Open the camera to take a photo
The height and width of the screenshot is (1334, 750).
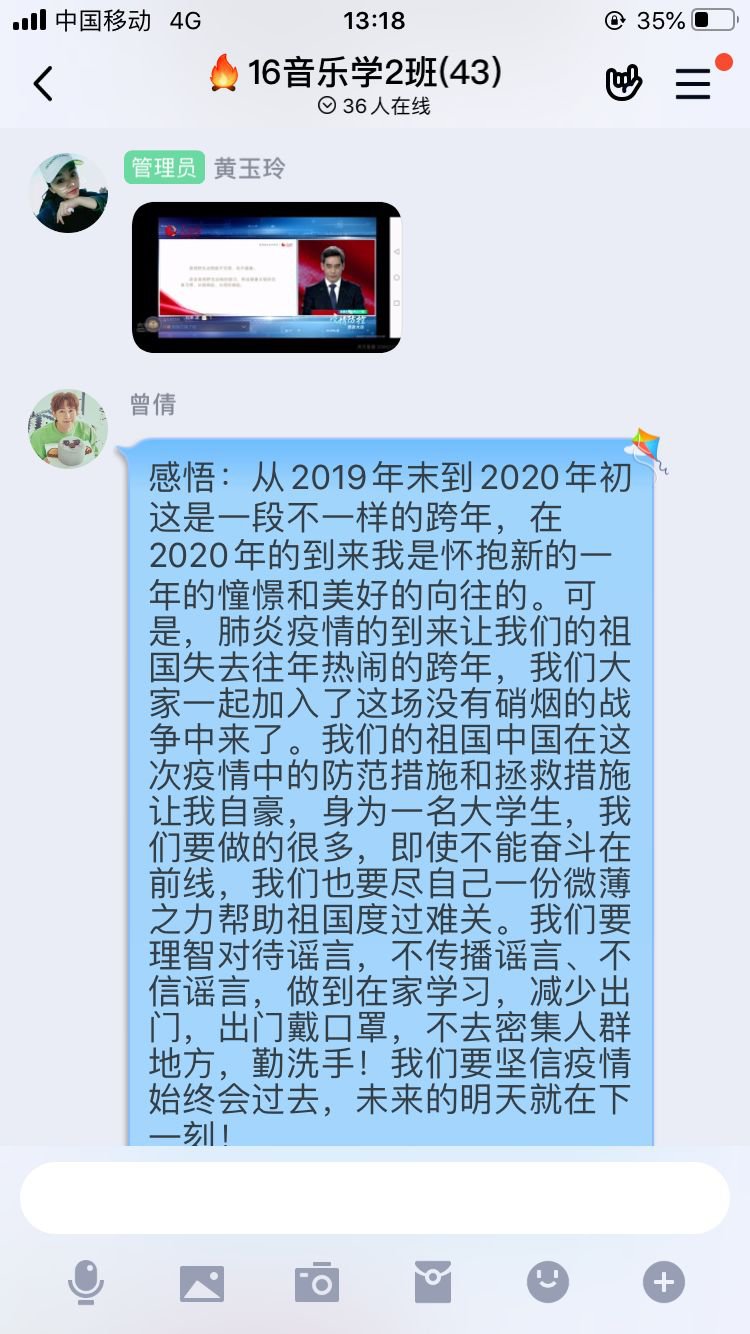point(317,1282)
